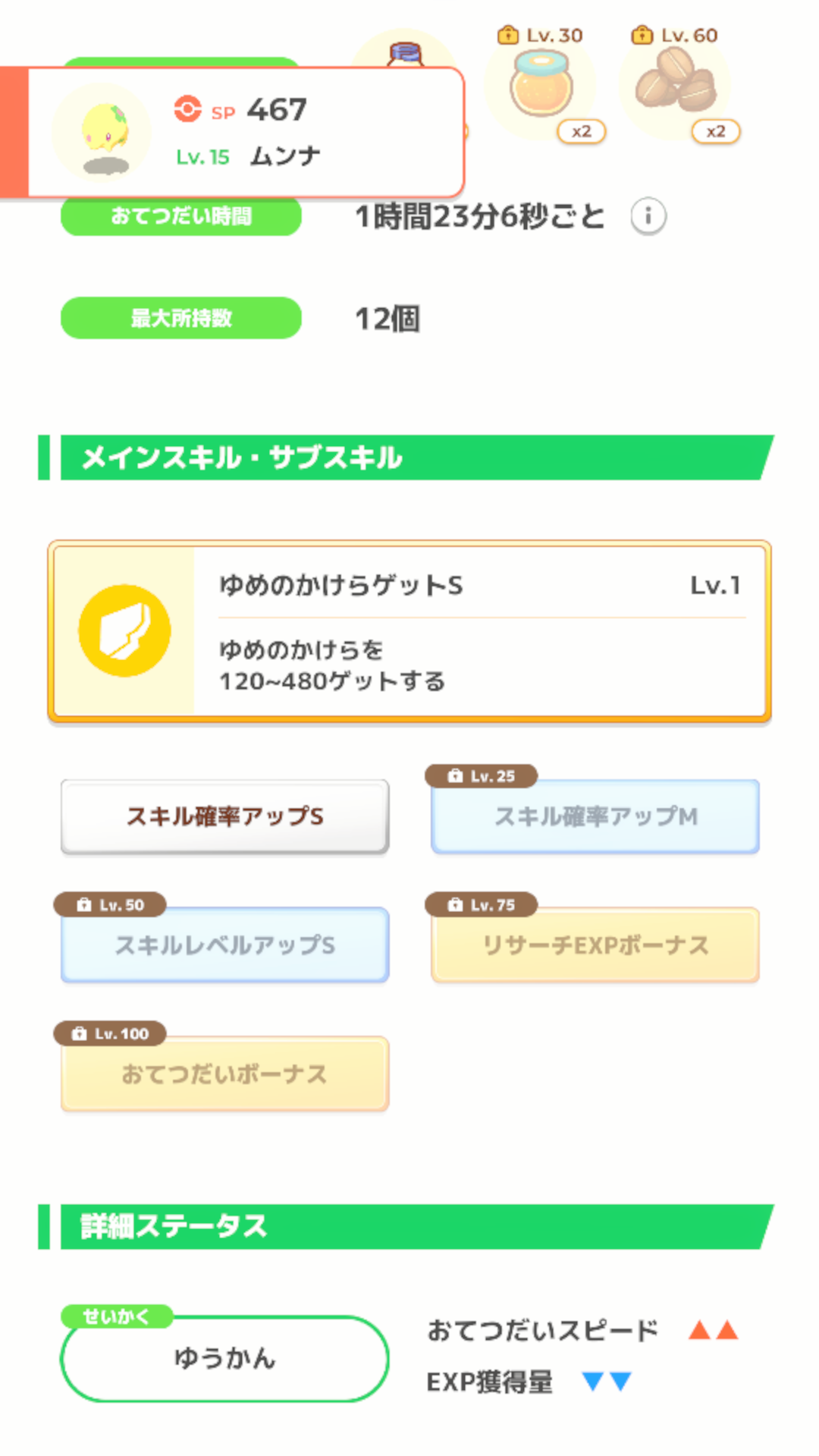Tap the おてつだいボーナス sub skill at Lv.100

pos(225,1074)
